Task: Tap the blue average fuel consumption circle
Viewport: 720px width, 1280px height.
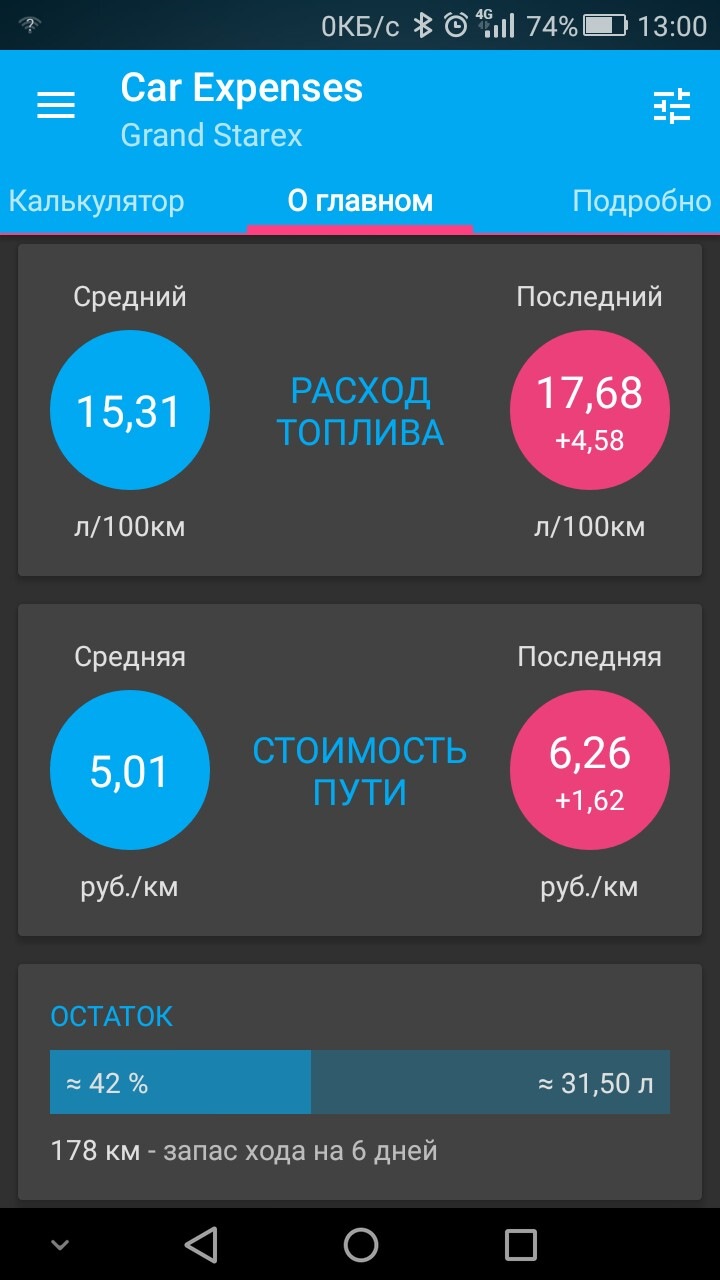Action: click(x=130, y=409)
